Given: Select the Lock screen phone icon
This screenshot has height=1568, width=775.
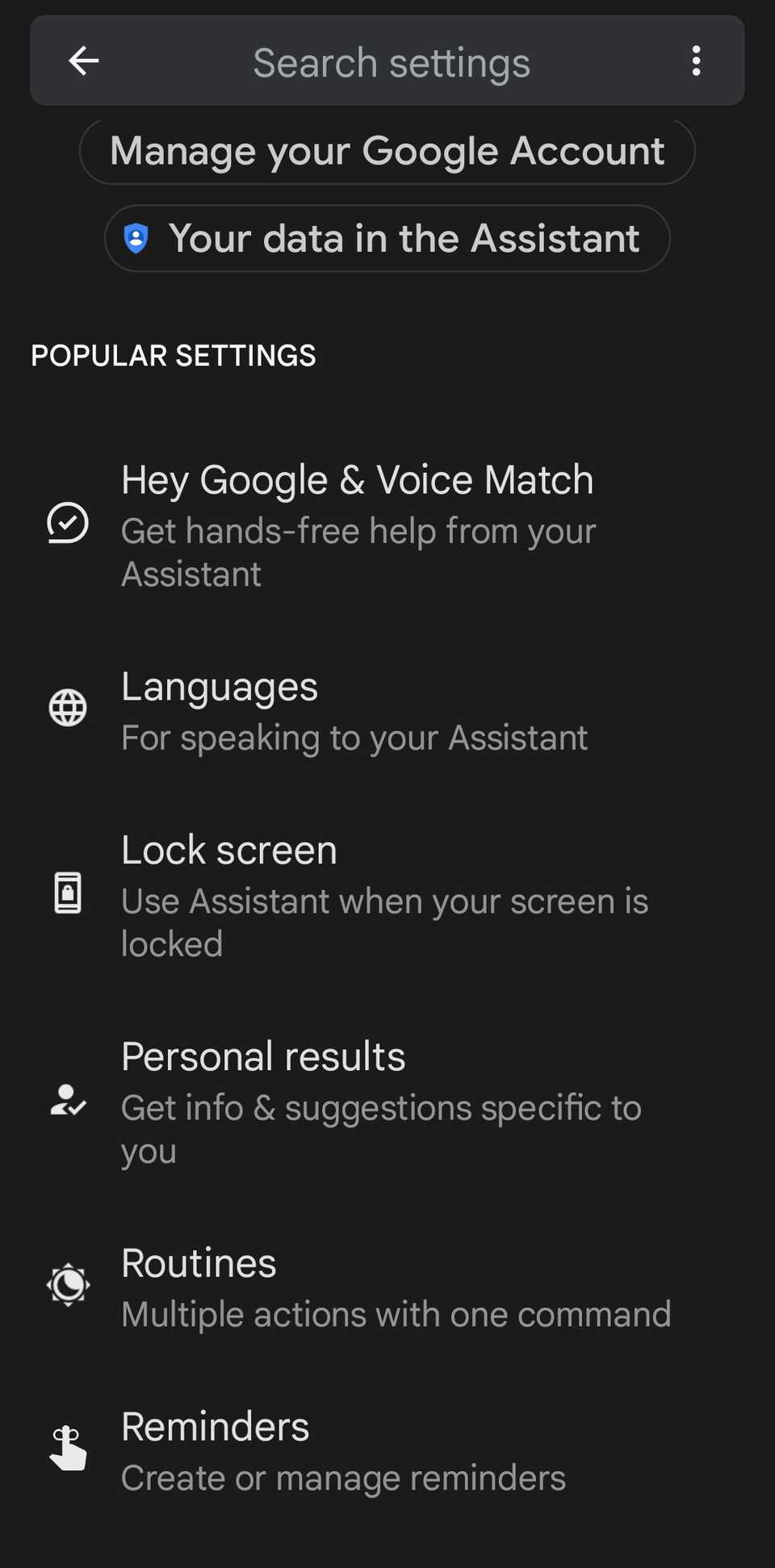Looking at the screenshot, I should click(x=68, y=892).
